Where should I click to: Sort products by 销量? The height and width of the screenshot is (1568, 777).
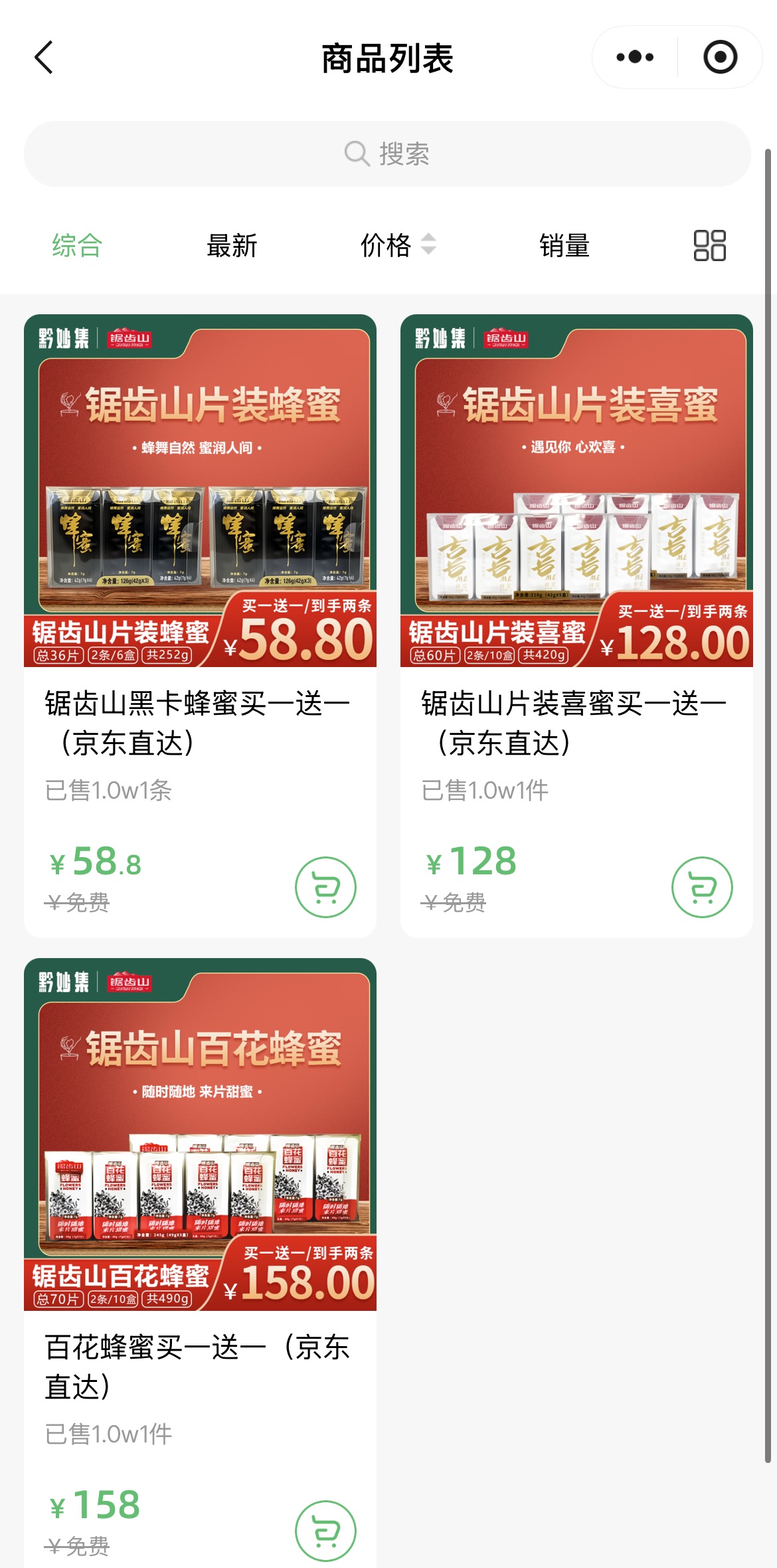(x=564, y=246)
